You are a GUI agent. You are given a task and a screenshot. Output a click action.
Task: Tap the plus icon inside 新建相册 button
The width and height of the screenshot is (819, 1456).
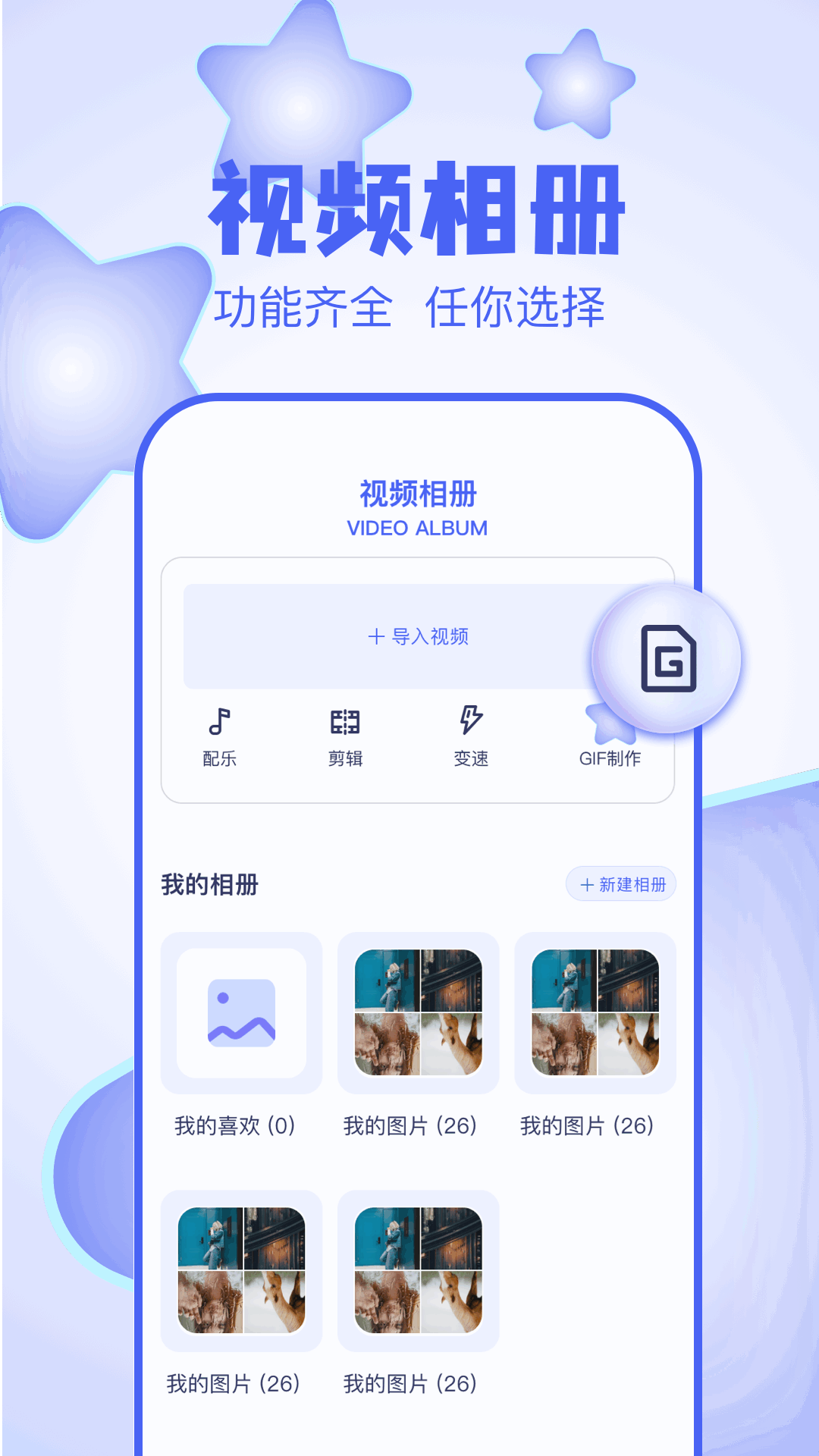coord(585,884)
